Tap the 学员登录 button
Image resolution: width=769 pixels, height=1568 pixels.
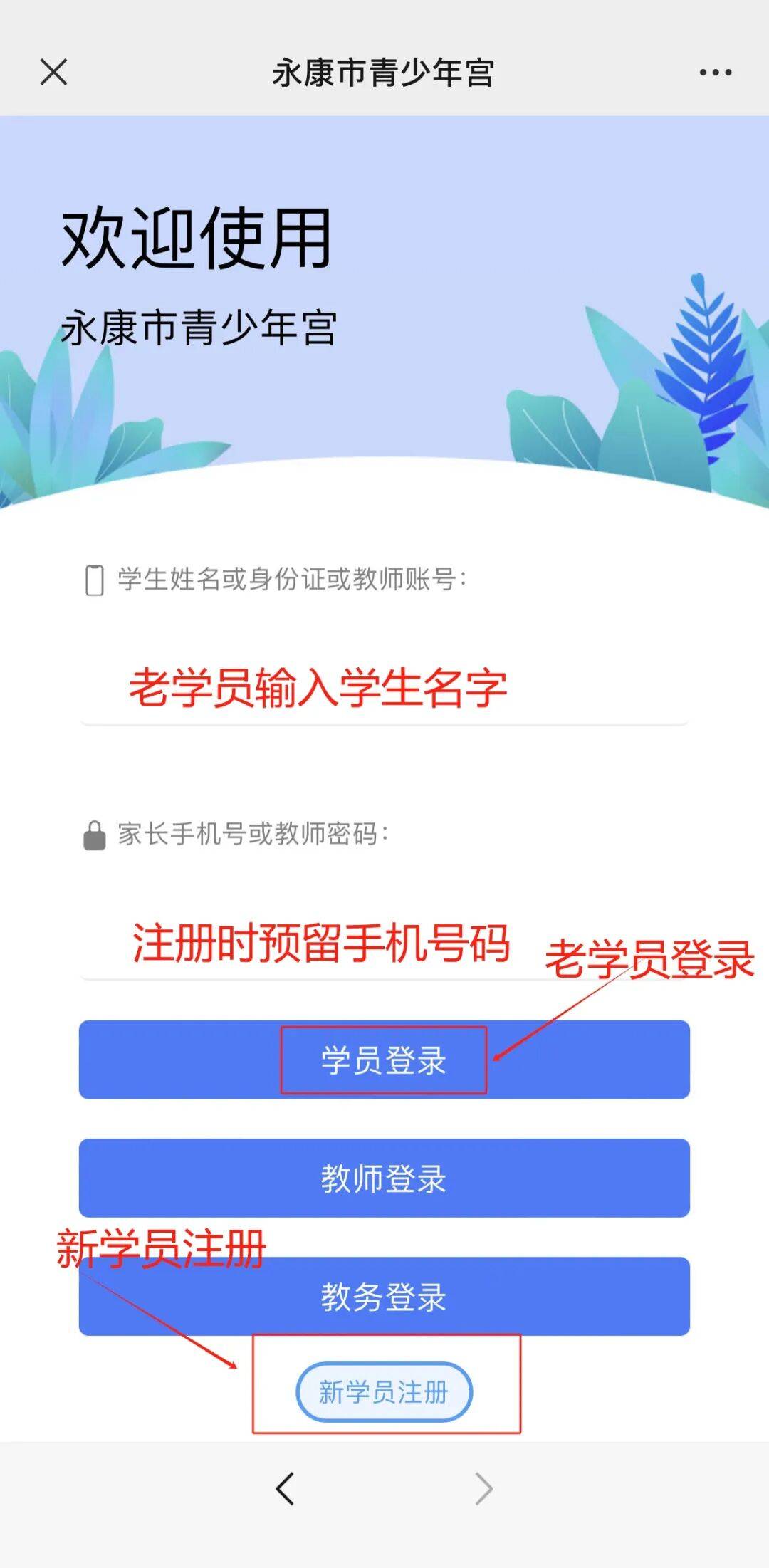384,1060
